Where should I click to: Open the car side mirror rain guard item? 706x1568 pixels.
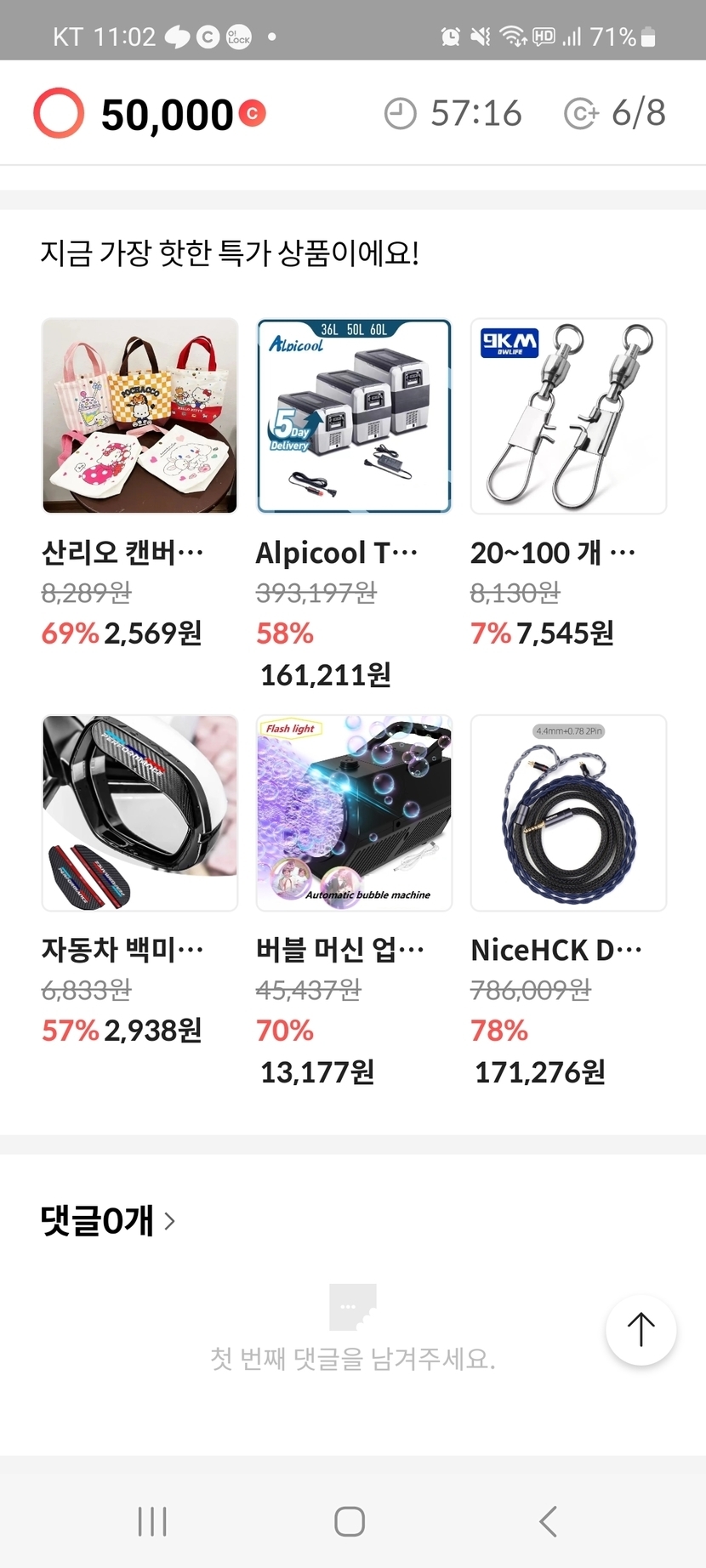pos(139,813)
